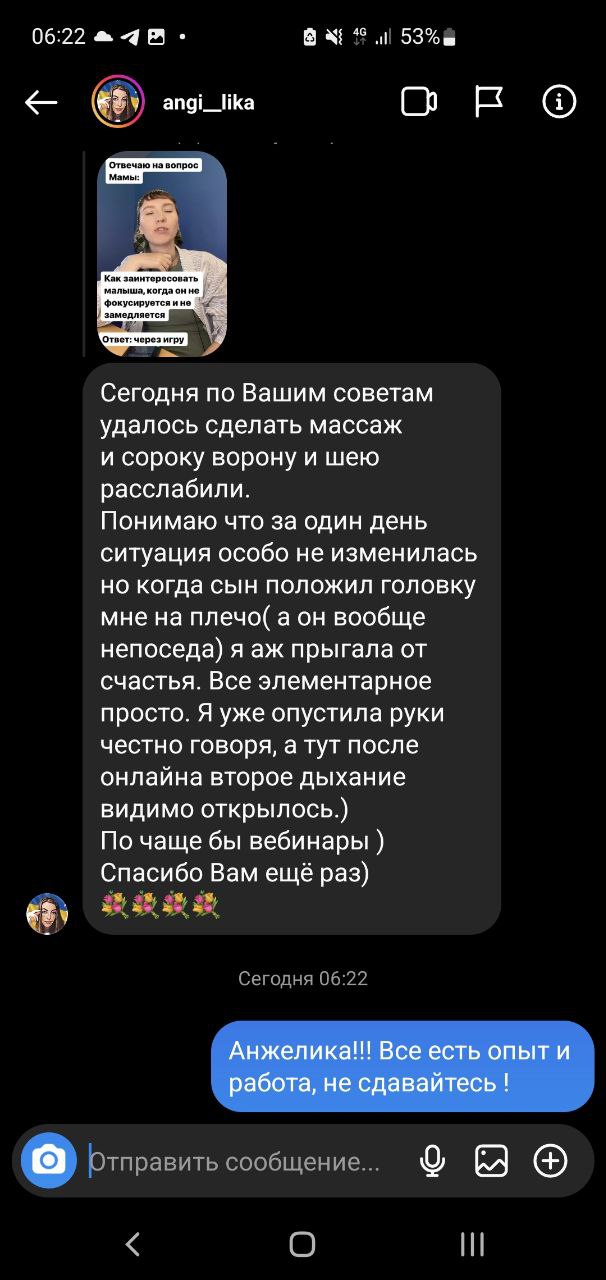
Task: Open camera from message bar
Action: tap(49, 1160)
